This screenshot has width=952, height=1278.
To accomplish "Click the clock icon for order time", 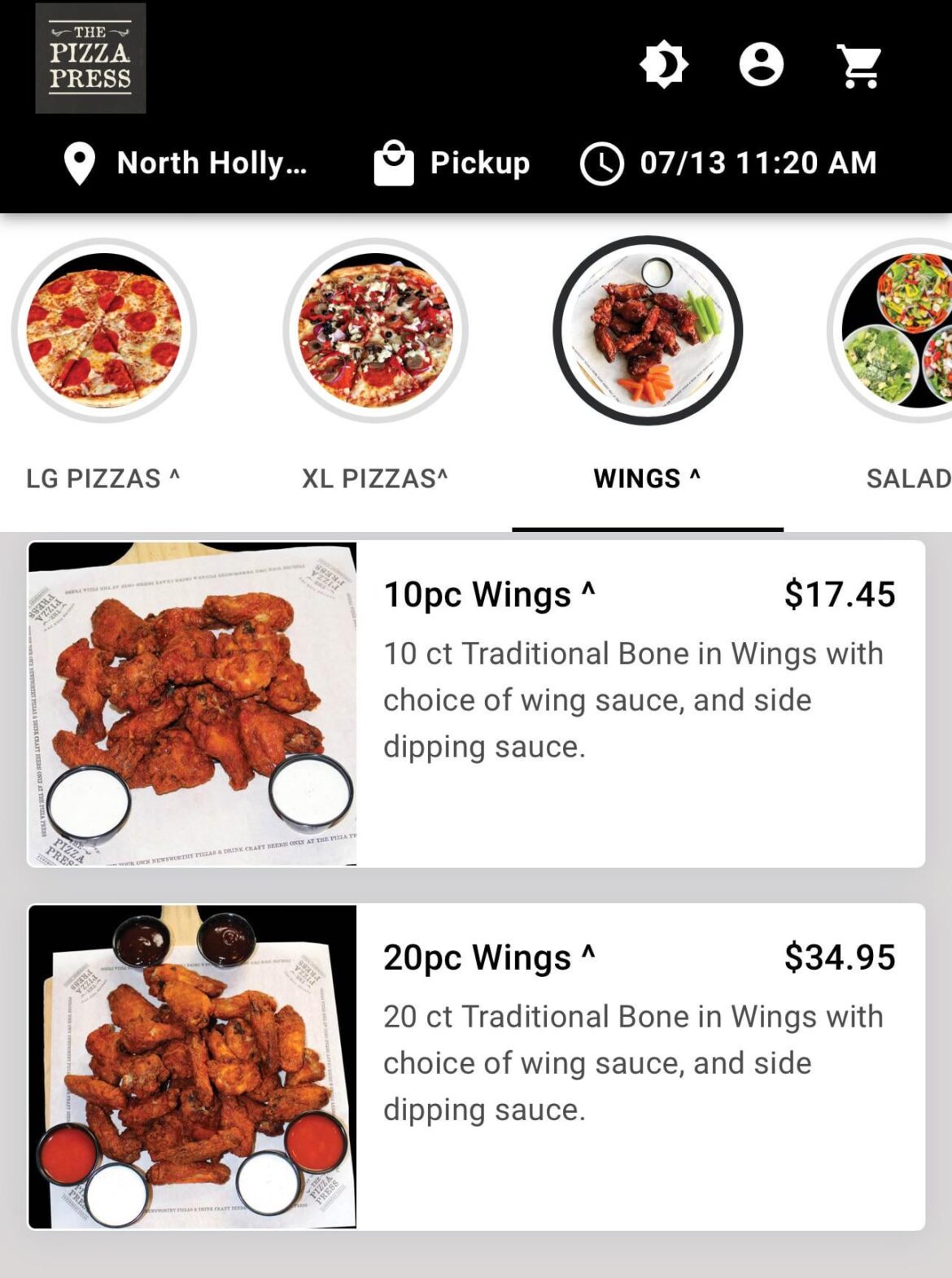I will click(602, 163).
